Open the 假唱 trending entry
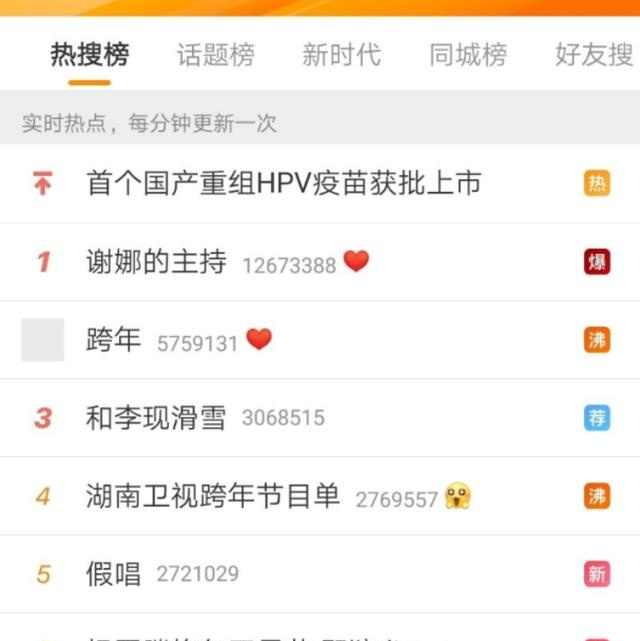The width and height of the screenshot is (640, 641). click(114, 574)
